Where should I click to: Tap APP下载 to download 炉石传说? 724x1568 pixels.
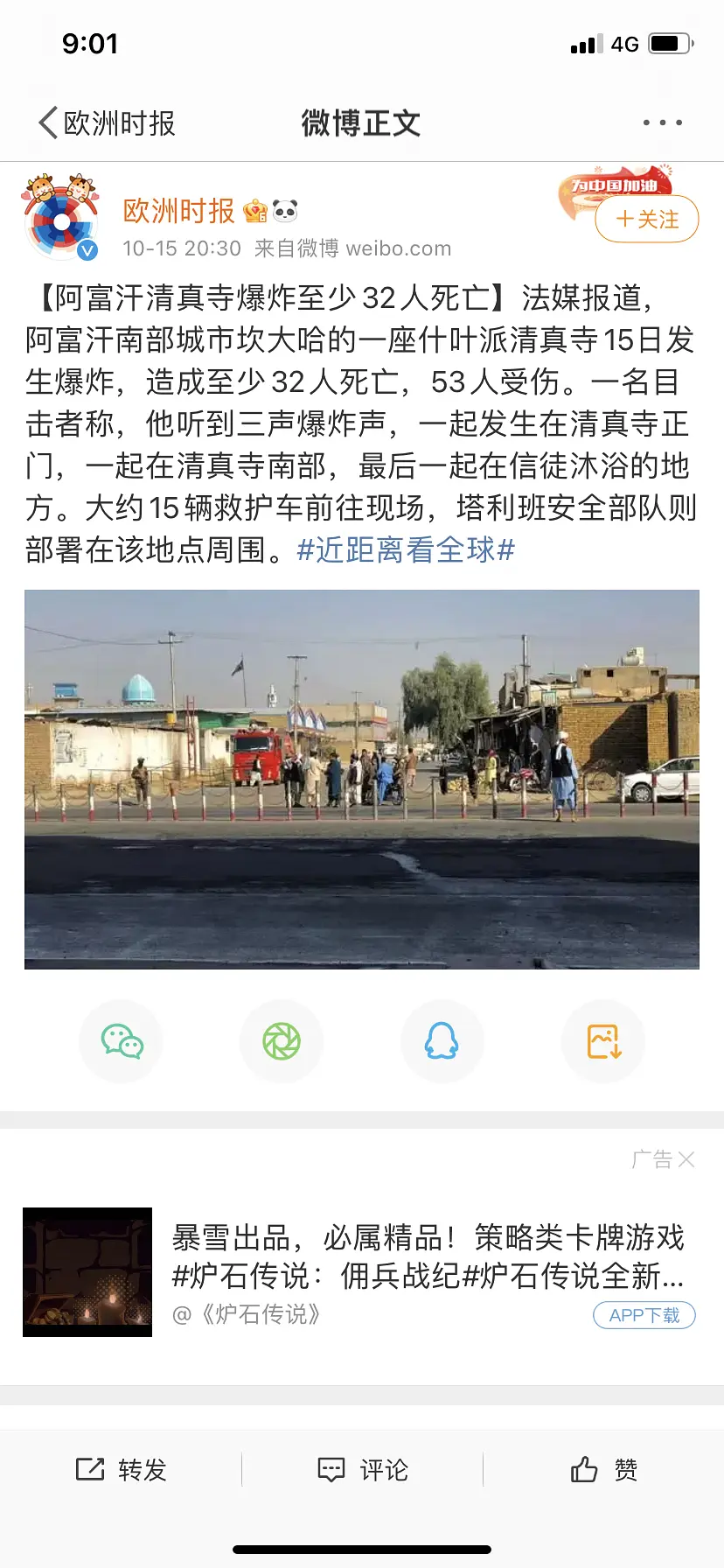[644, 1315]
